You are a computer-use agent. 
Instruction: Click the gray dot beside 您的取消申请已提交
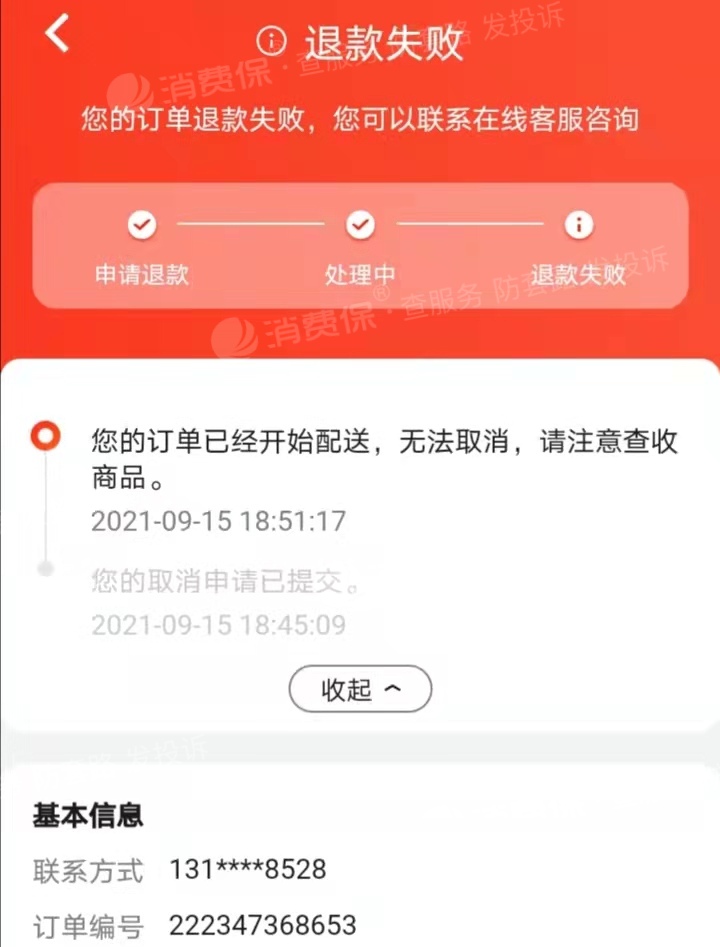[x=46, y=568]
